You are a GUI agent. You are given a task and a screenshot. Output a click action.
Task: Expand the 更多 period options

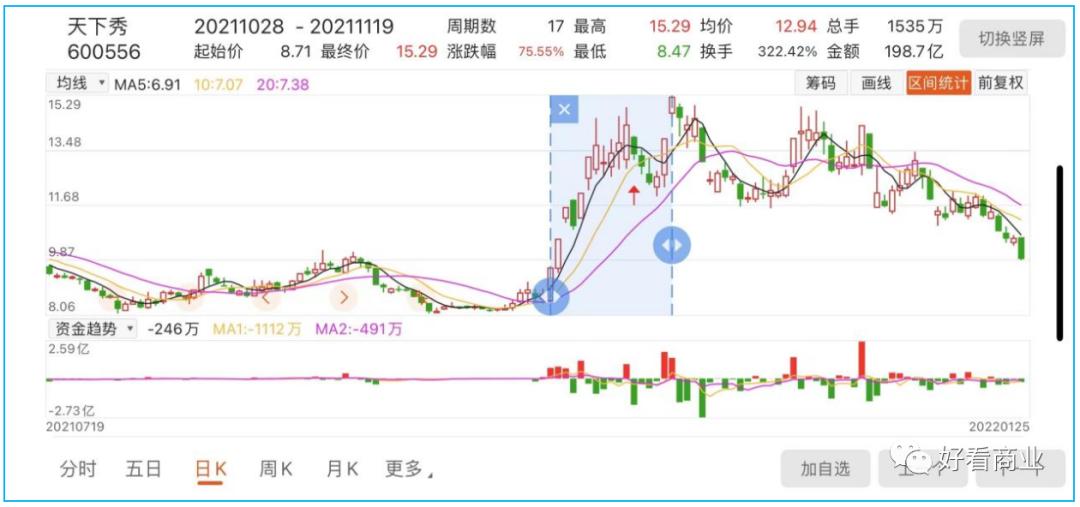[x=409, y=469]
